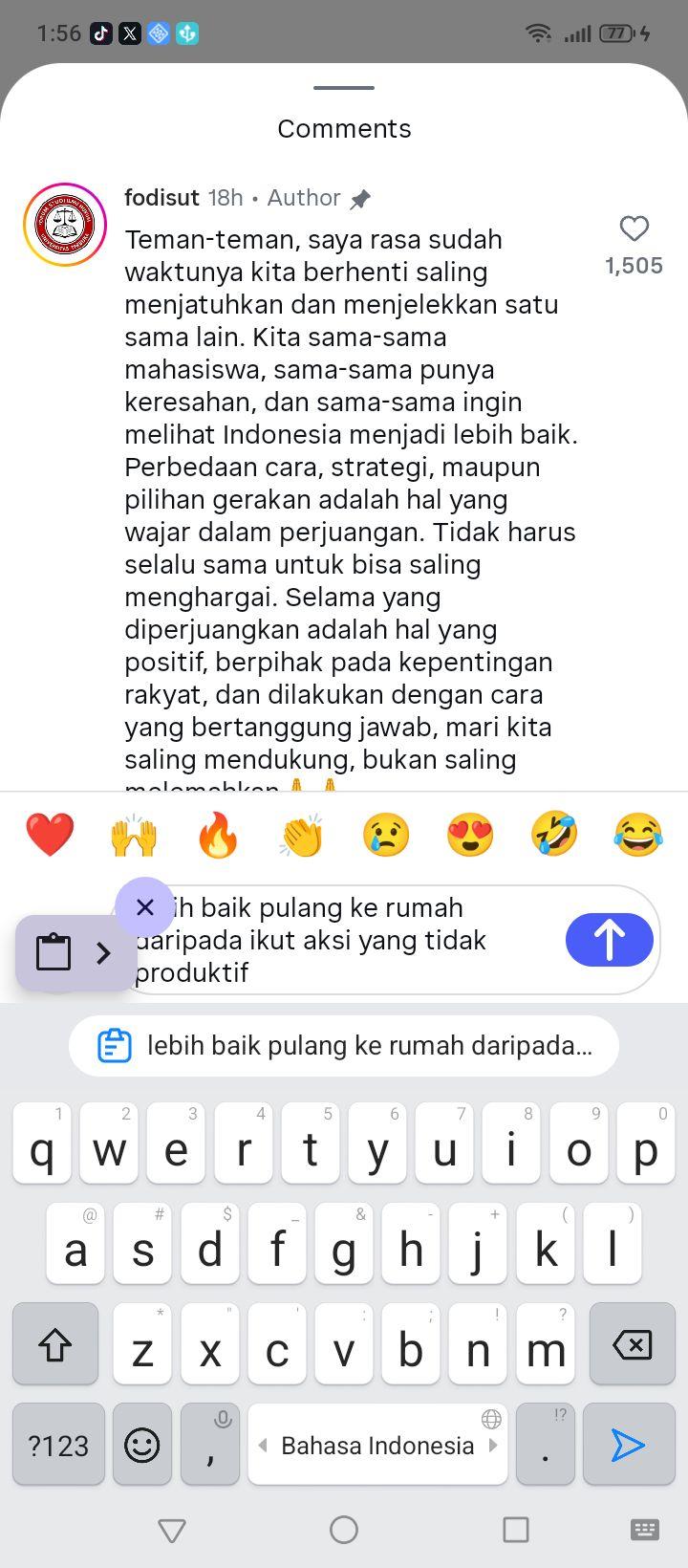
Task: Insert the clapping hands emoji
Action: (302, 835)
